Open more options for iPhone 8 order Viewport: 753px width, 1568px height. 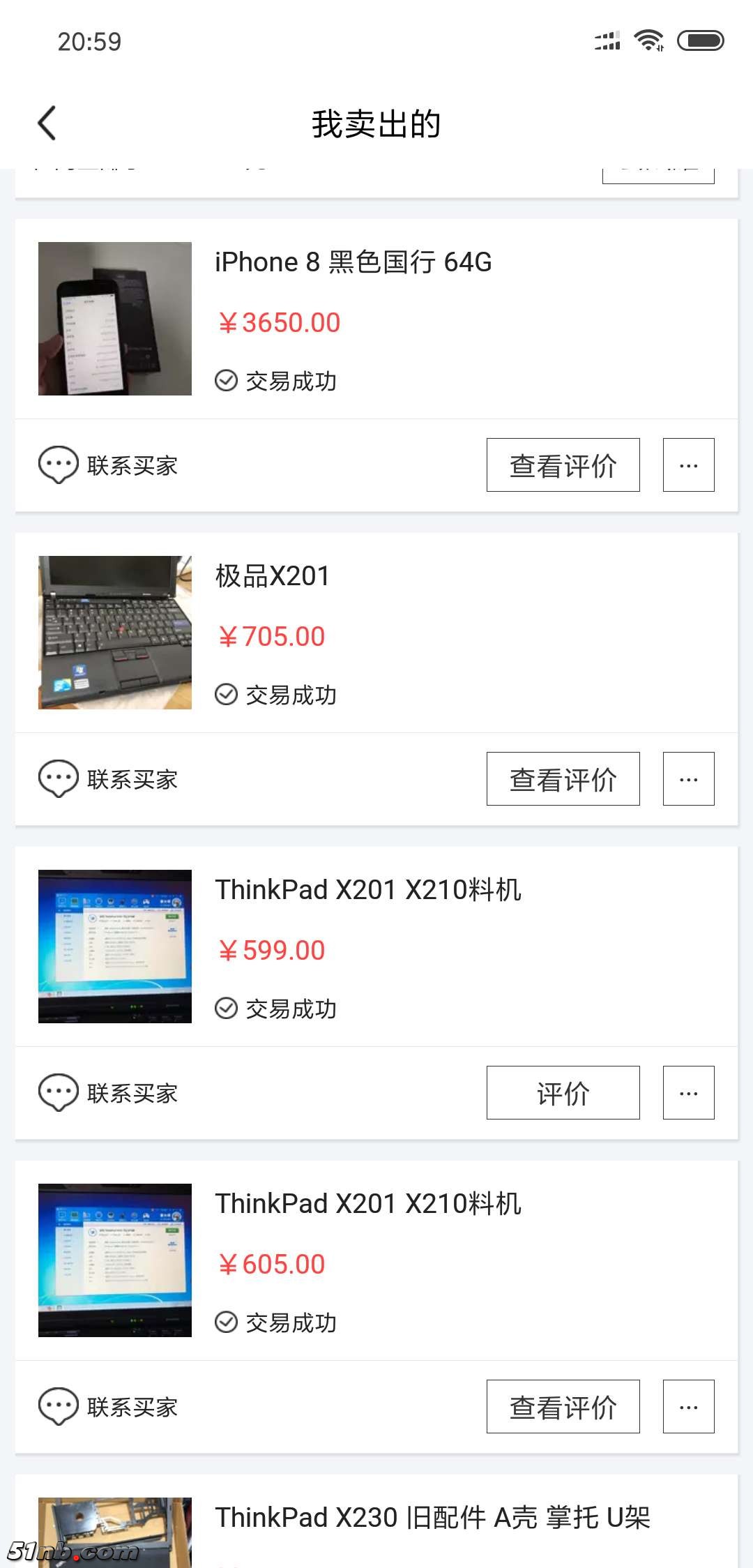point(688,465)
